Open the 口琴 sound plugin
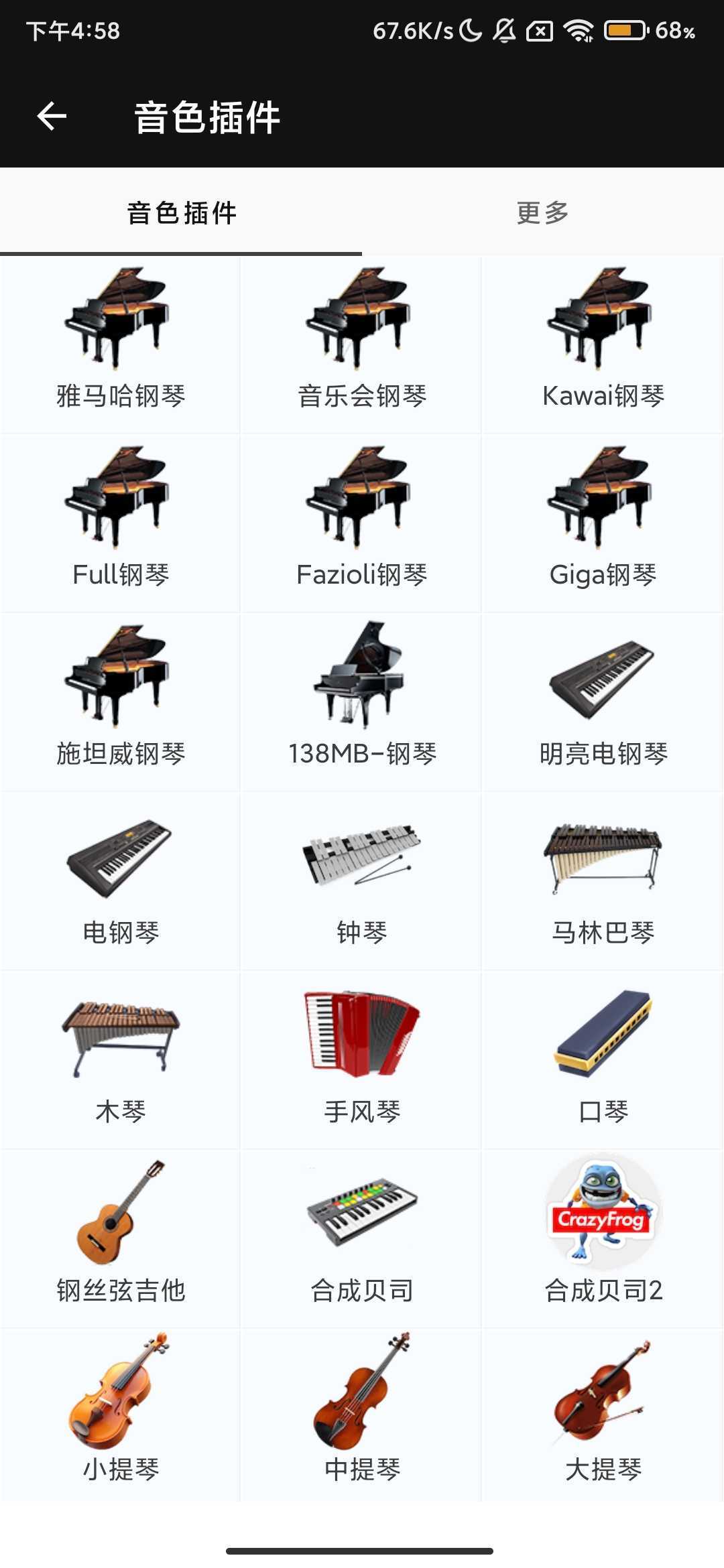Screen dimensions: 724x1568 tap(603, 1059)
